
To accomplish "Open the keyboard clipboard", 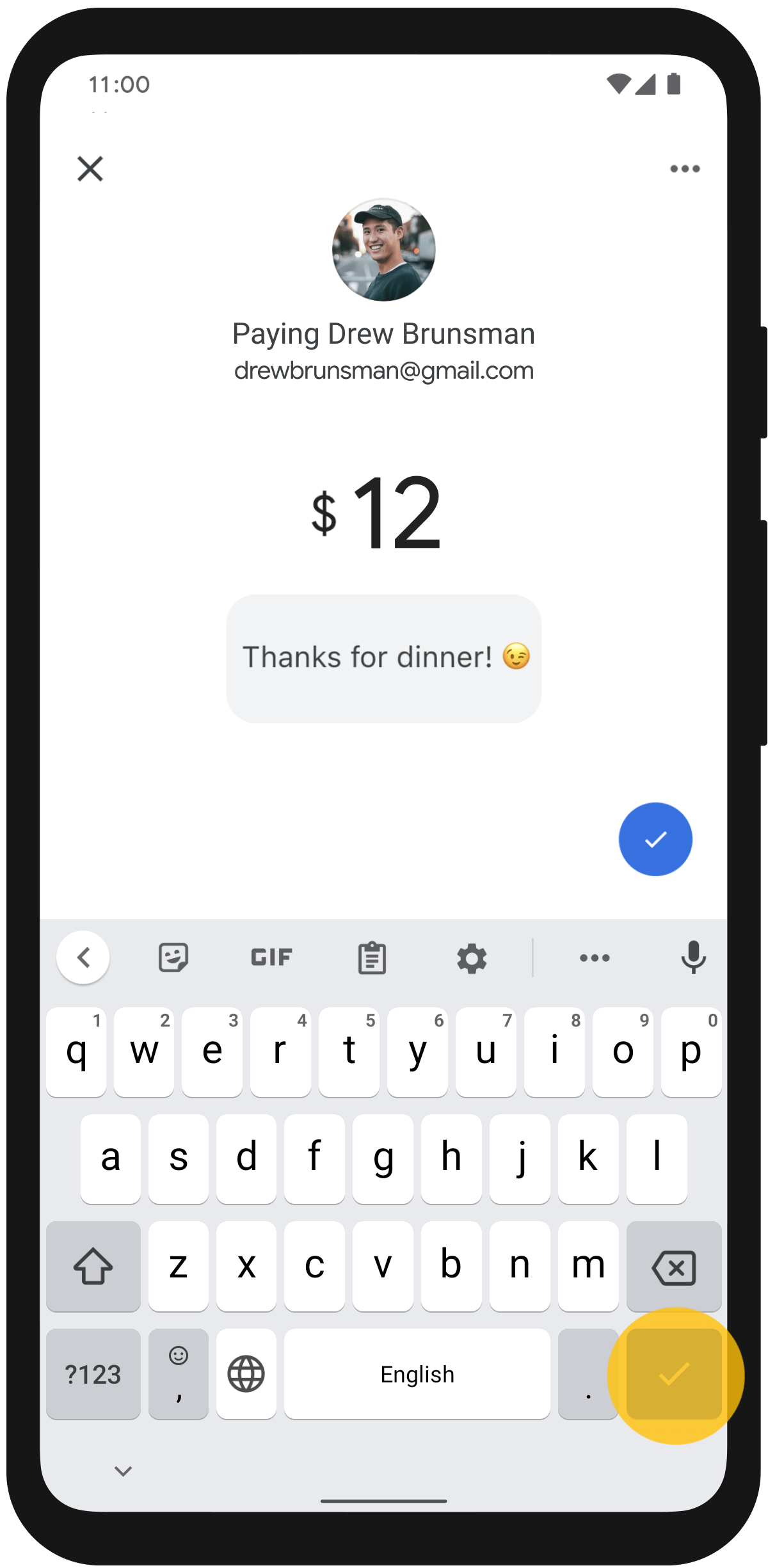I will (x=372, y=958).
